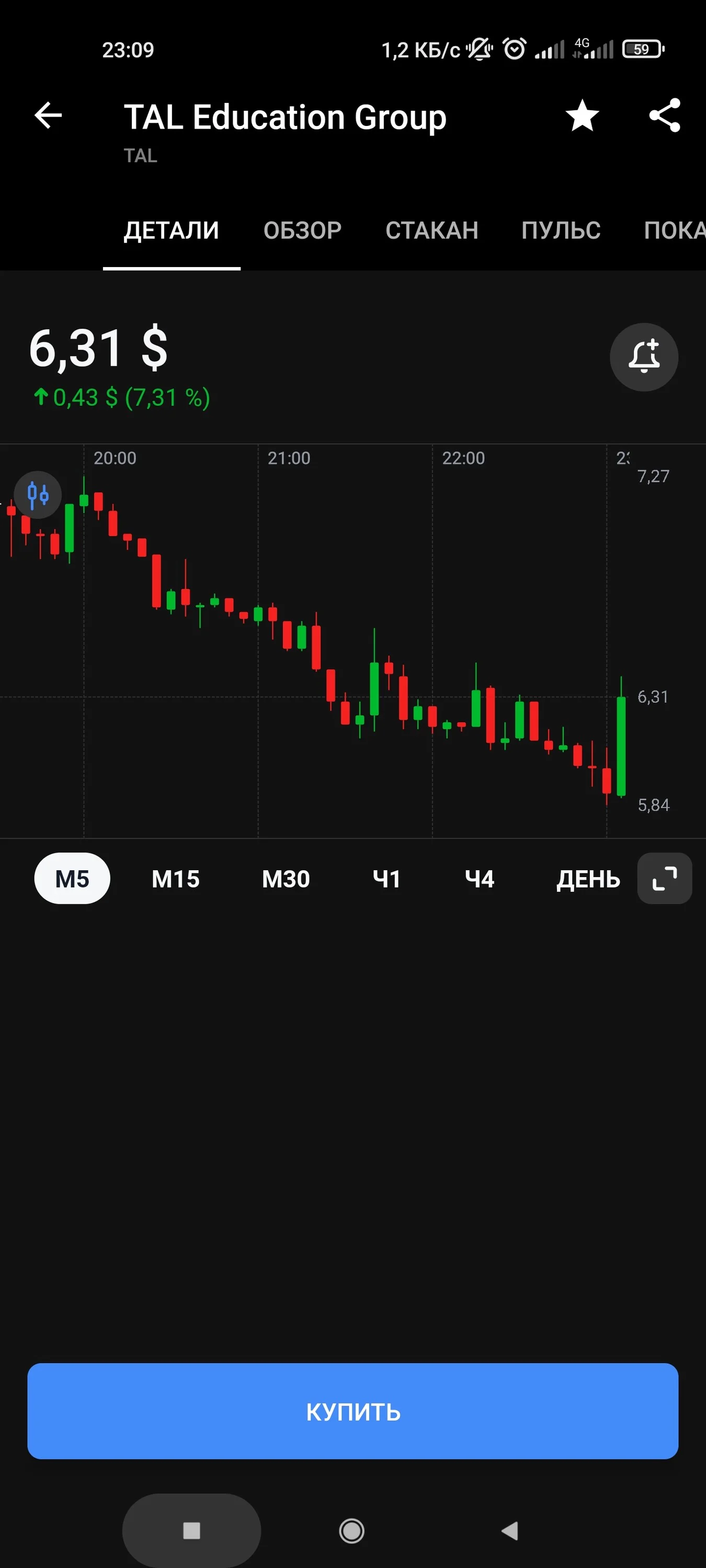This screenshot has width=706, height=1568.
Task: Open the СТАКАН tab
Action: [x=431, y=230]
